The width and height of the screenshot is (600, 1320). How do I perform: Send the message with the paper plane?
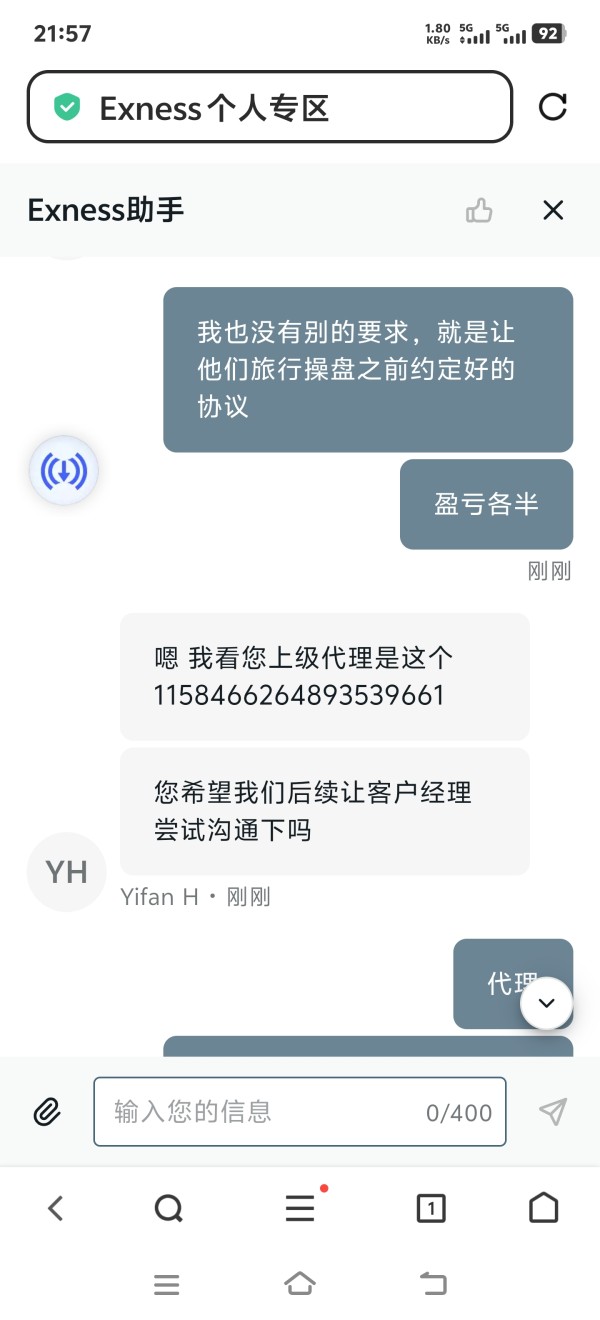point(553,1111)
